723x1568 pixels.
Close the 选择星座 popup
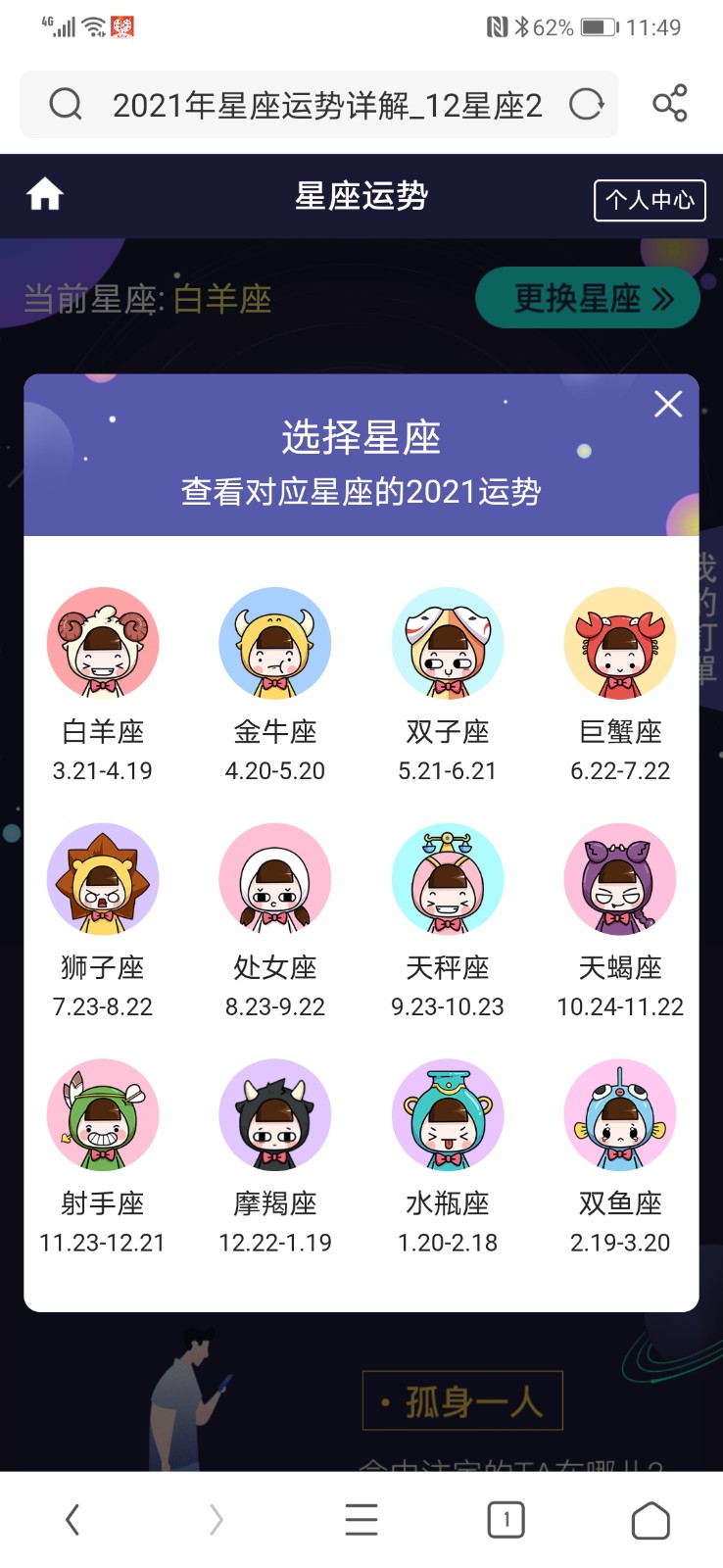click(668, 404)
